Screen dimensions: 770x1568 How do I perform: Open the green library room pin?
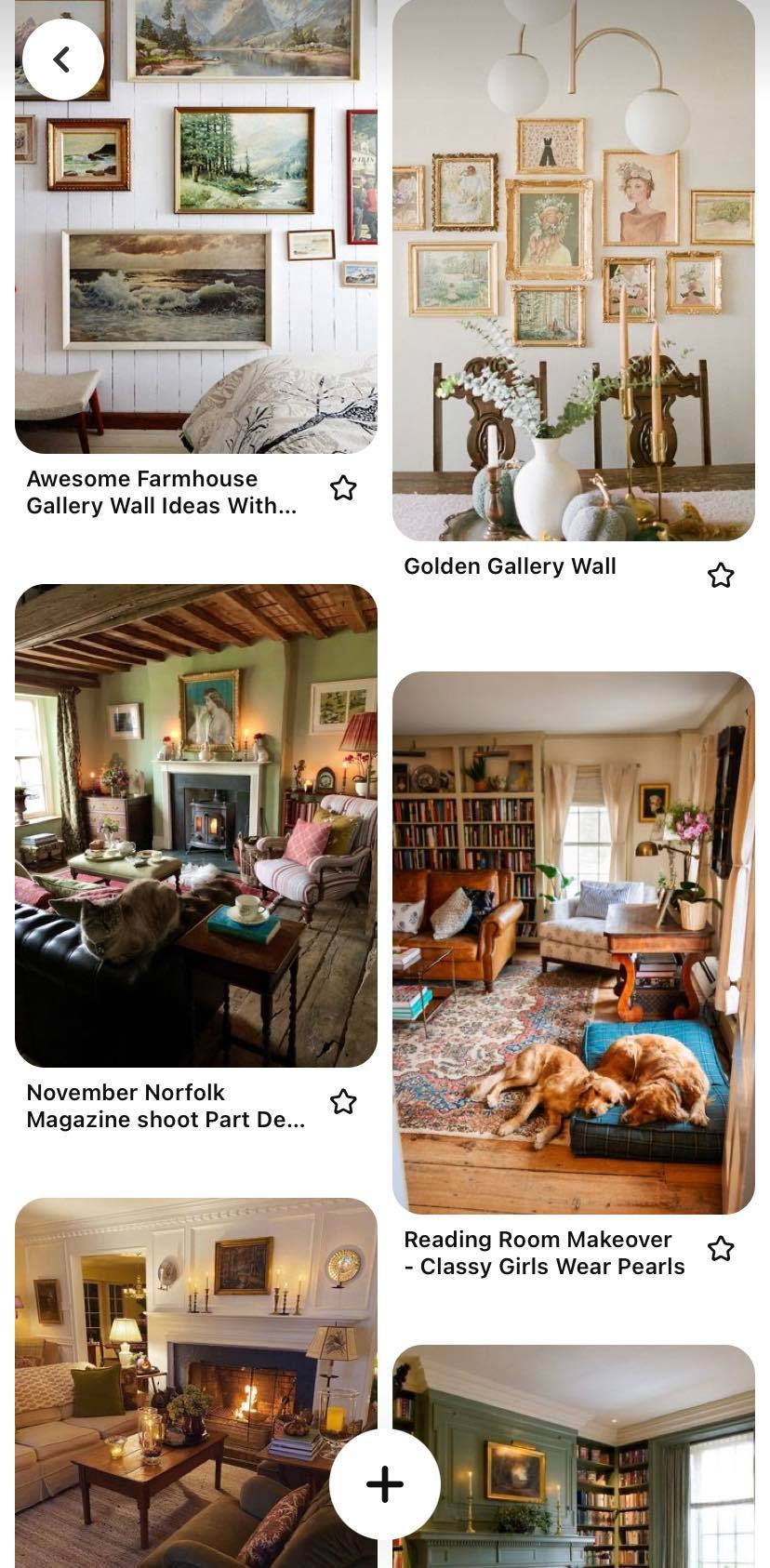(573, 1460)
